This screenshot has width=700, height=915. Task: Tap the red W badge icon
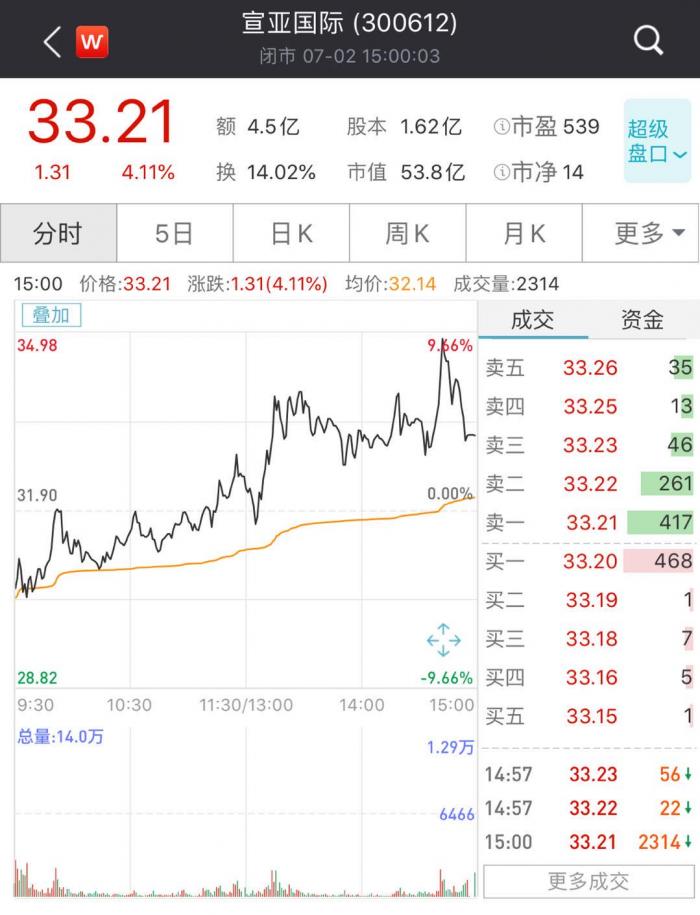coord(92,42)
